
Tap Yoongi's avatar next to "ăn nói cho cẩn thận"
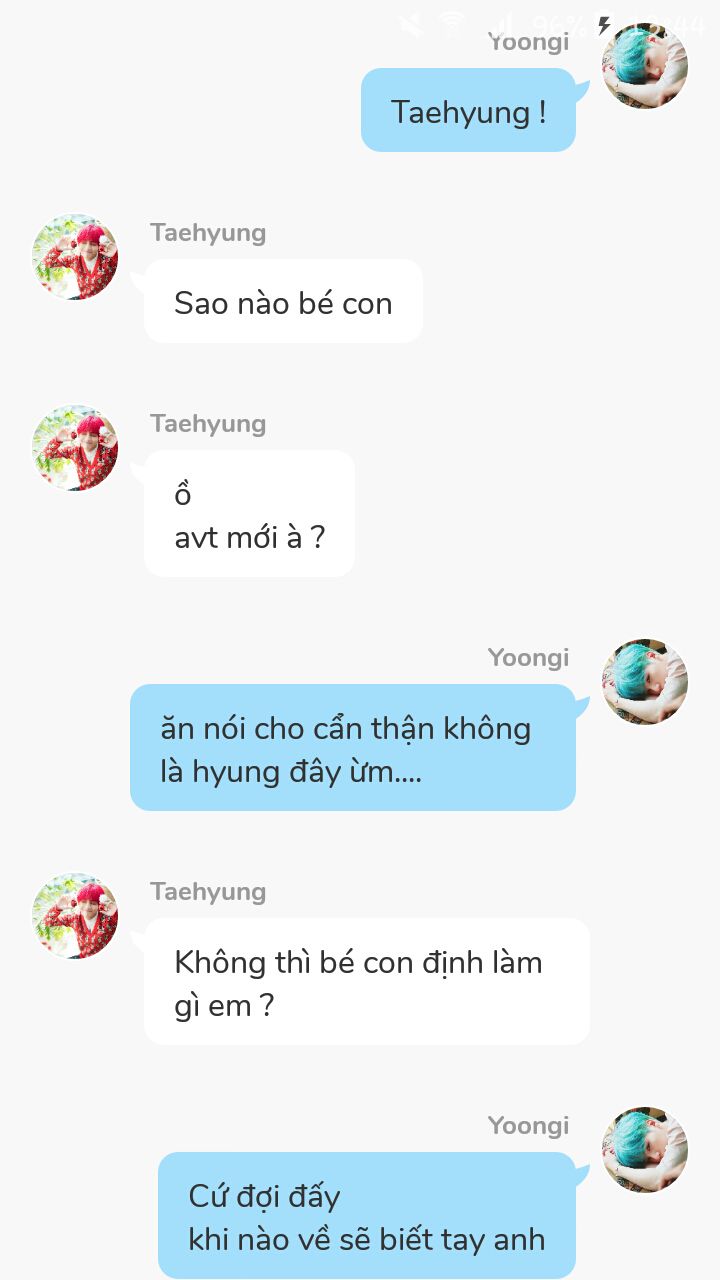(x=645, y=682)
